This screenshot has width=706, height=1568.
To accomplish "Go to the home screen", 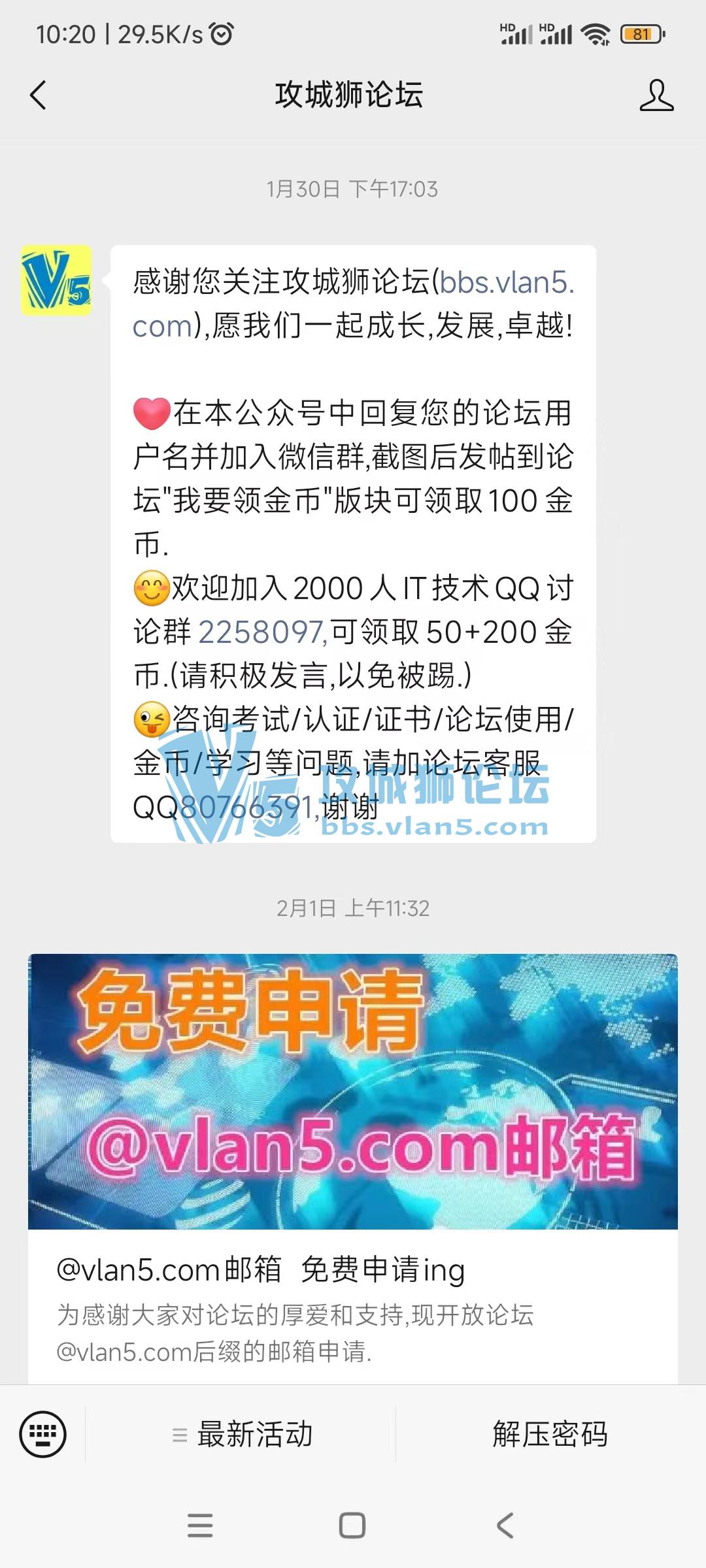I will tap(352, 1526).
